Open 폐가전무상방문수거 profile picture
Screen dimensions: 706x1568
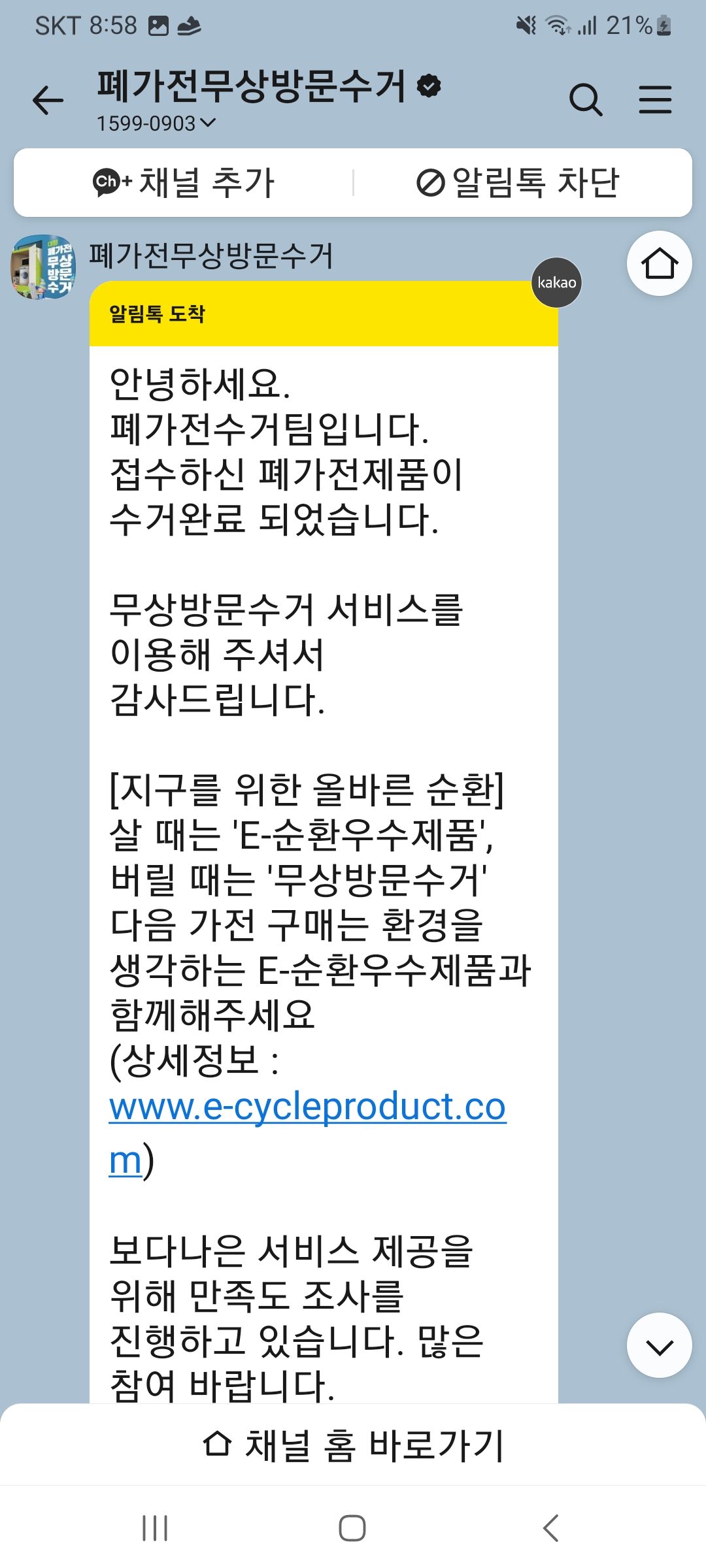[43, 267]
